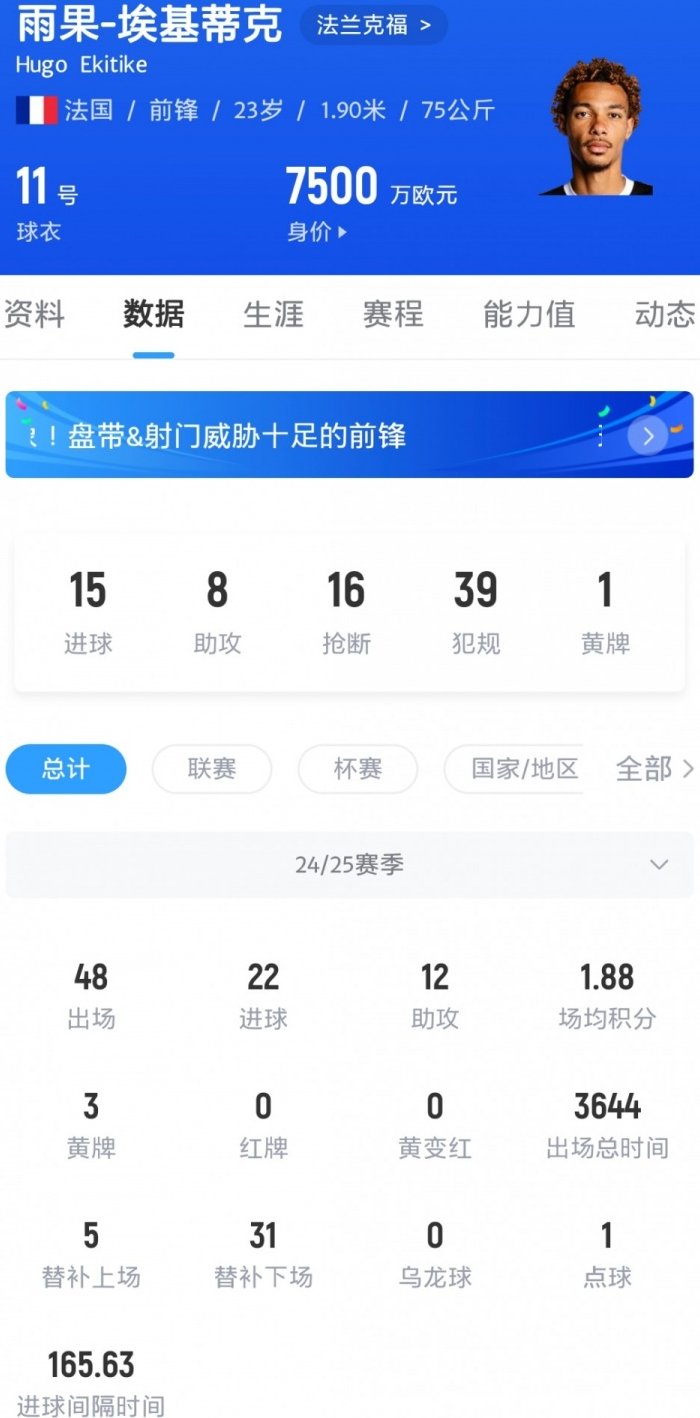Open the 法兰克福 club page

point(373,25)
